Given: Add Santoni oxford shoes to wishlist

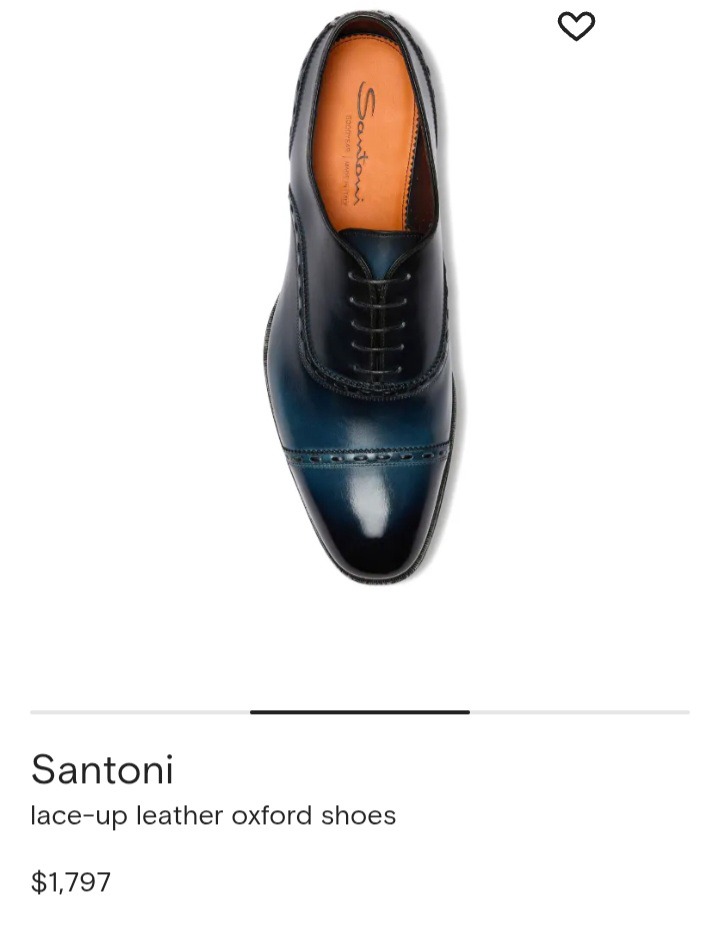Looking at the screenshot, I should [576, 27].
